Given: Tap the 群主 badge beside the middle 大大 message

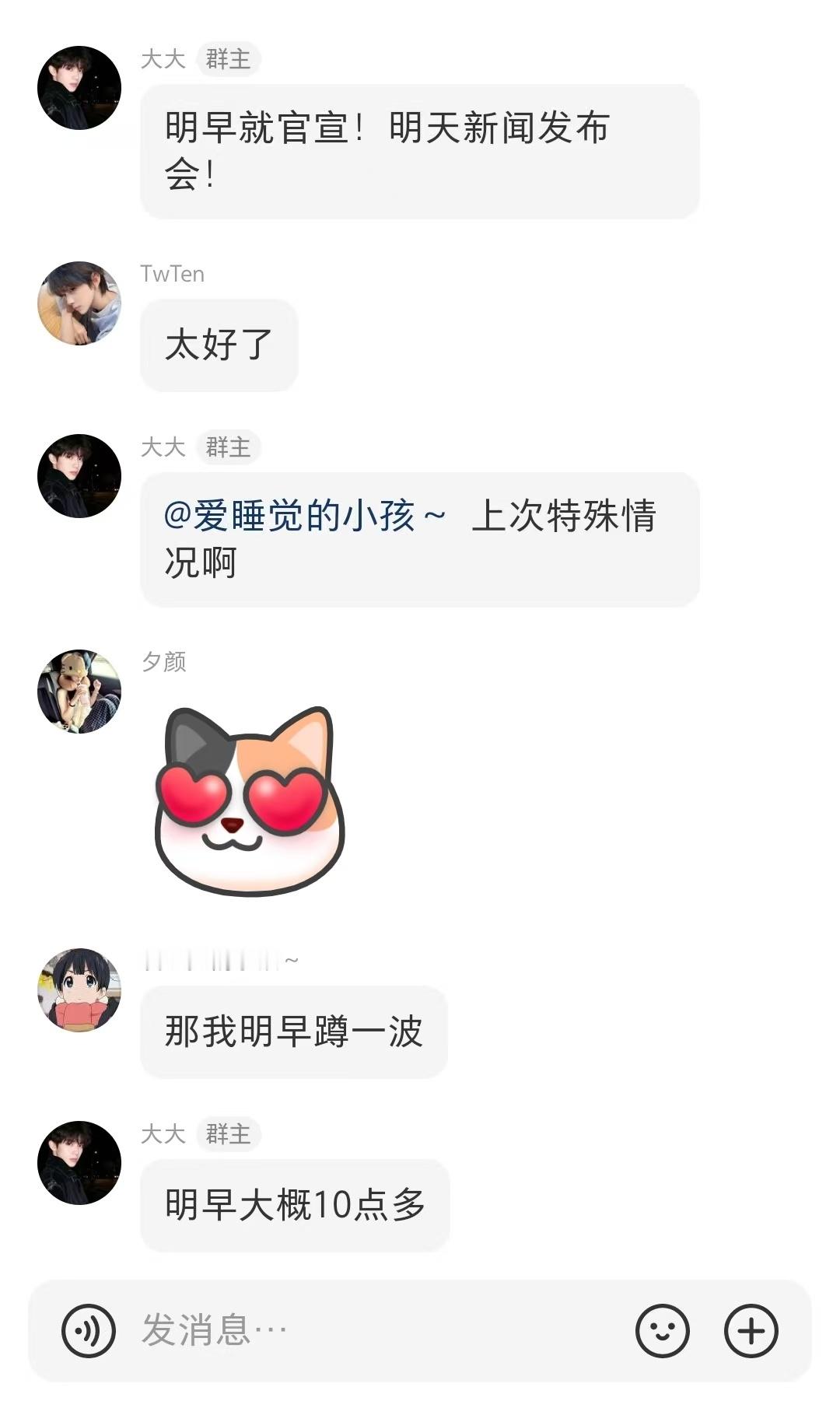Looking at the screenshot, I should click(230, 449).
